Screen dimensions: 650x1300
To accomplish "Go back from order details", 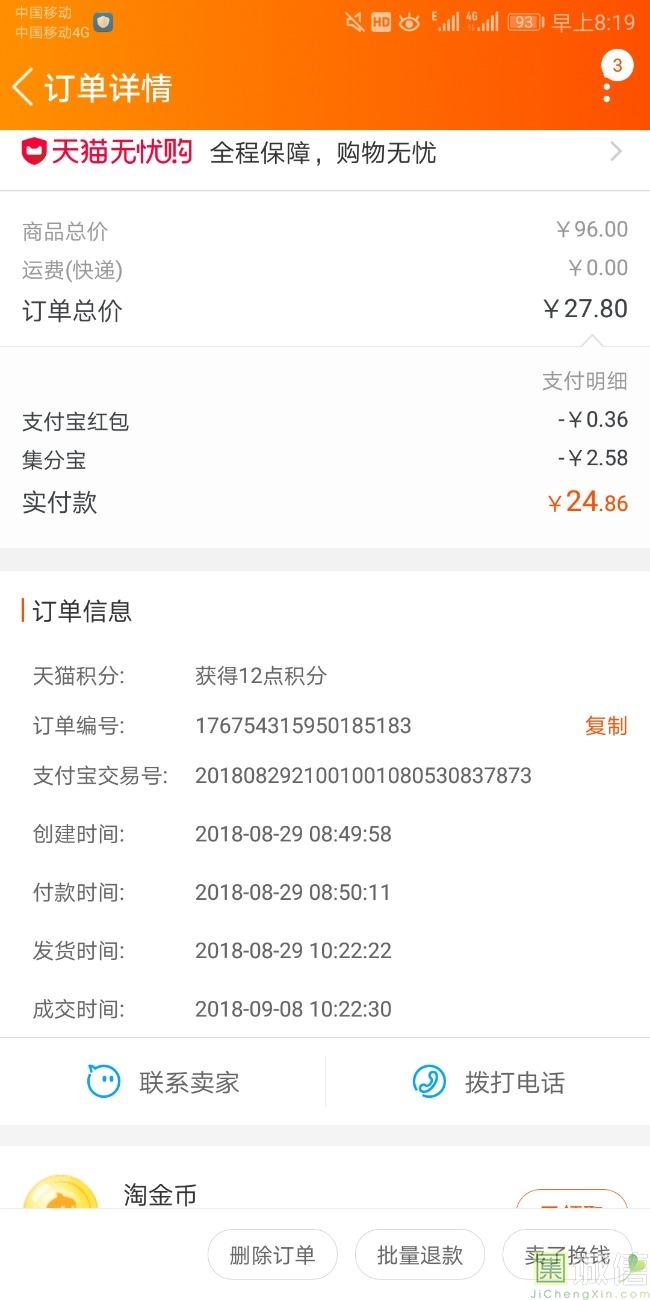I will pyautogui.click(x=24, y=88).
